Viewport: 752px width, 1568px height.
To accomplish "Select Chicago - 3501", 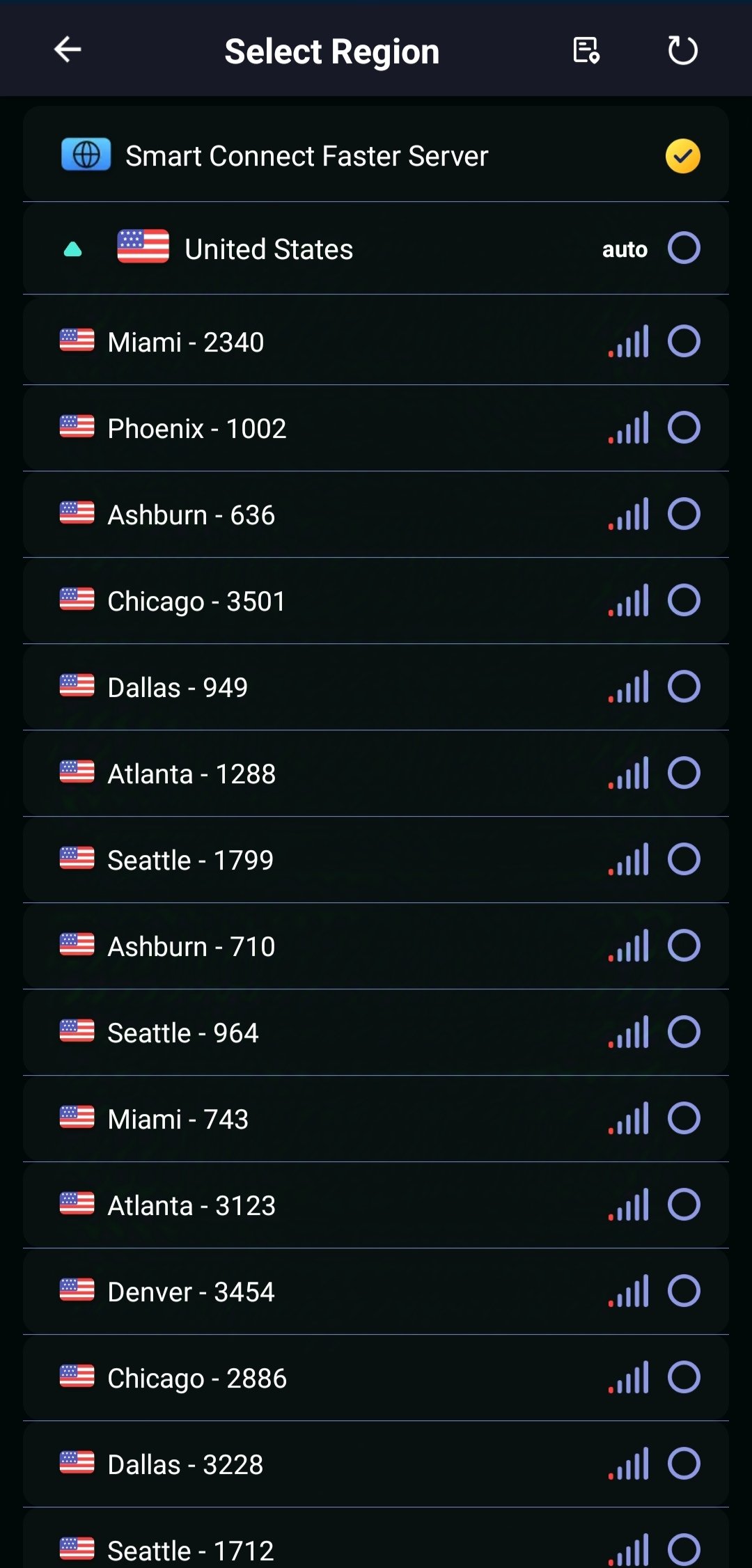I will point(376,600).
